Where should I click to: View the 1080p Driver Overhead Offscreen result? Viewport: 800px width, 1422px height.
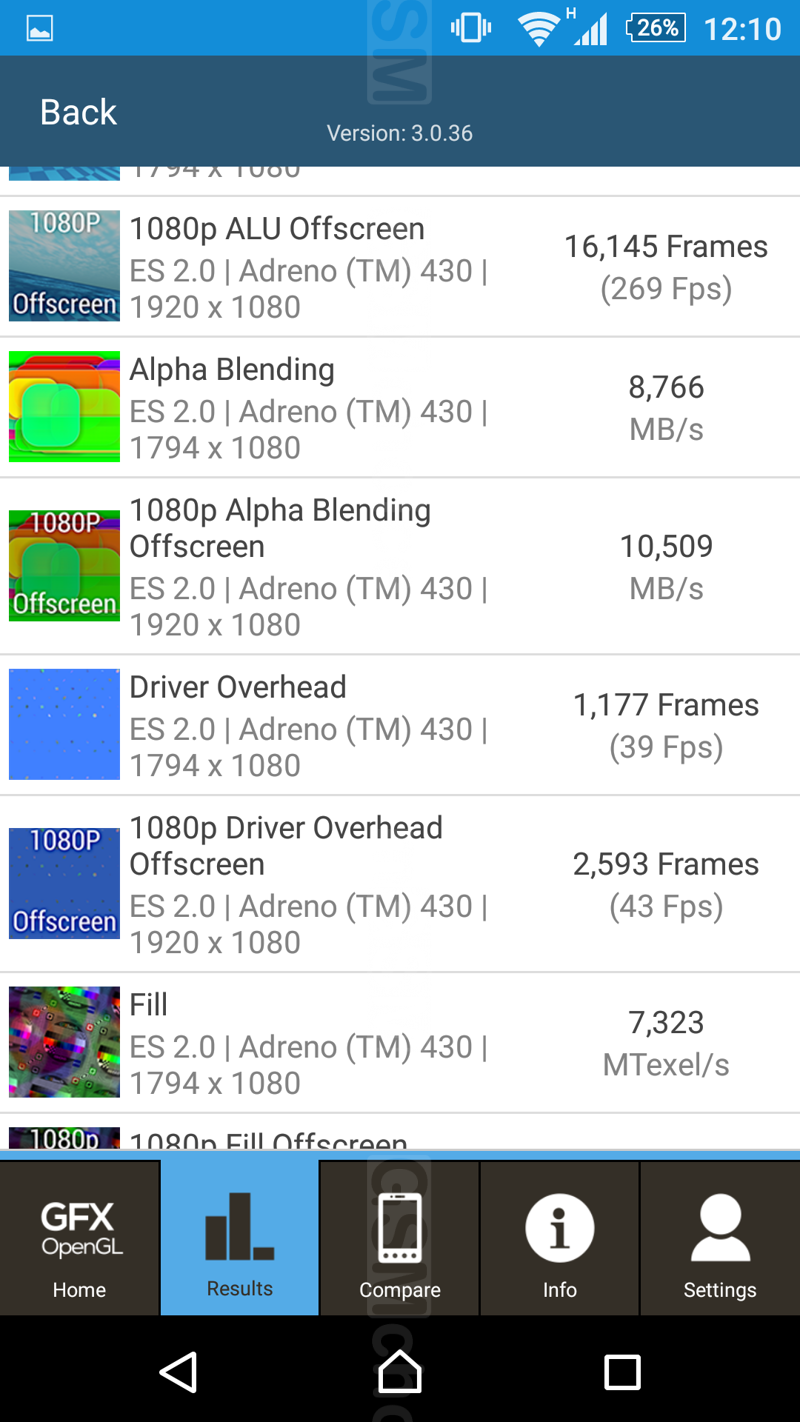400,884
